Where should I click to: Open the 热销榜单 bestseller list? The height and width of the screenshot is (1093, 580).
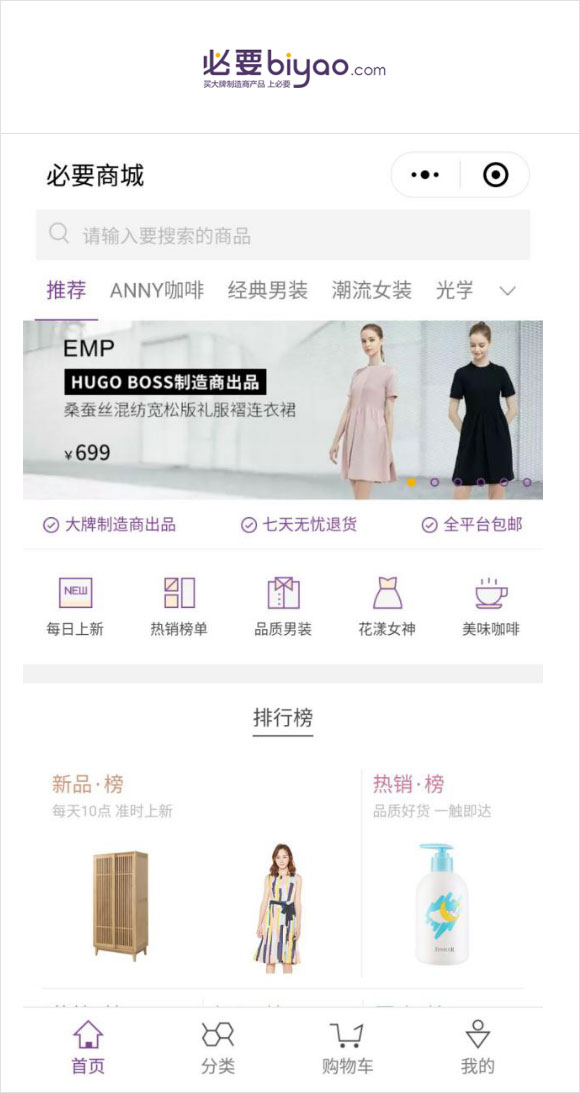point(179,606)
